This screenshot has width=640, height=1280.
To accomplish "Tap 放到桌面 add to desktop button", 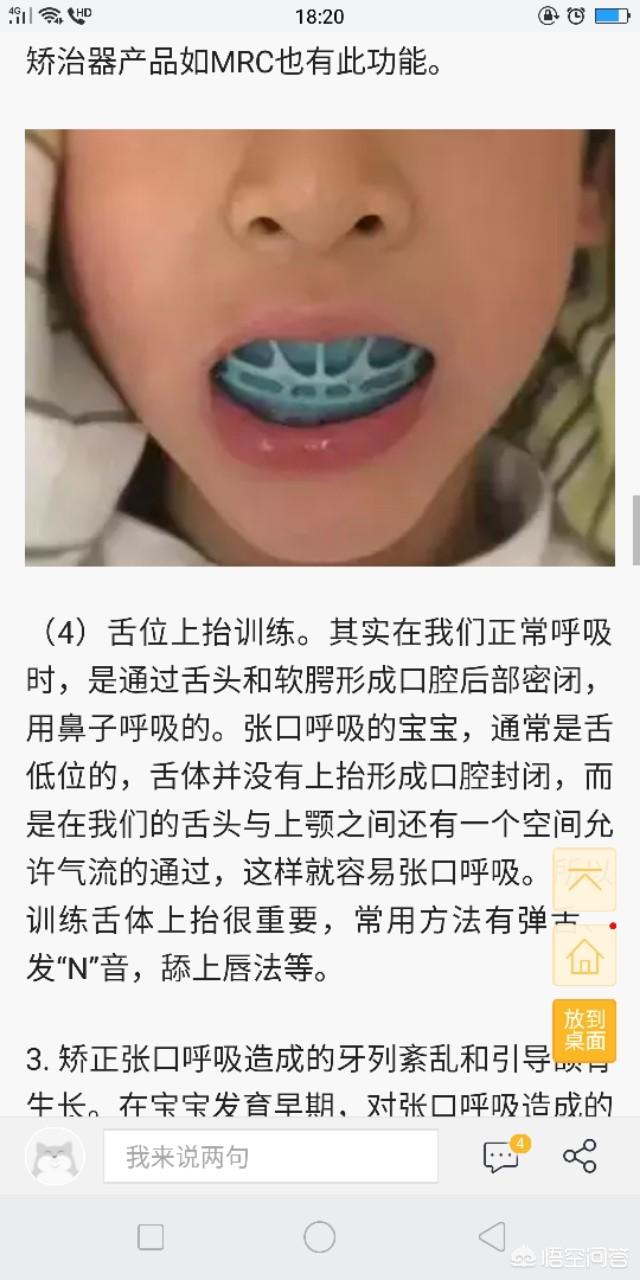I will click(x=585, y=1030).
